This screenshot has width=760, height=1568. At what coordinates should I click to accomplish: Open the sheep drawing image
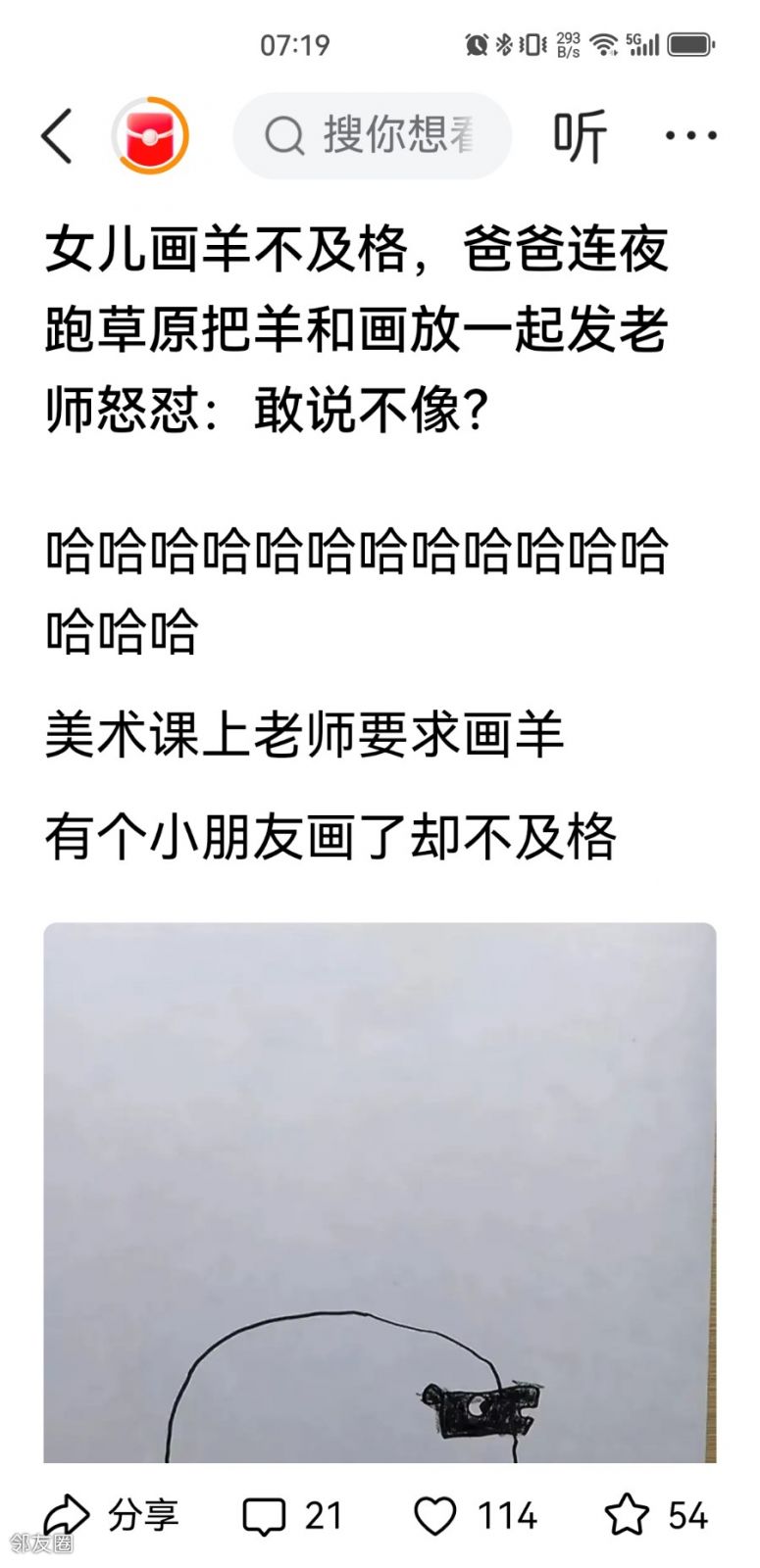(x=380, y=1191)
